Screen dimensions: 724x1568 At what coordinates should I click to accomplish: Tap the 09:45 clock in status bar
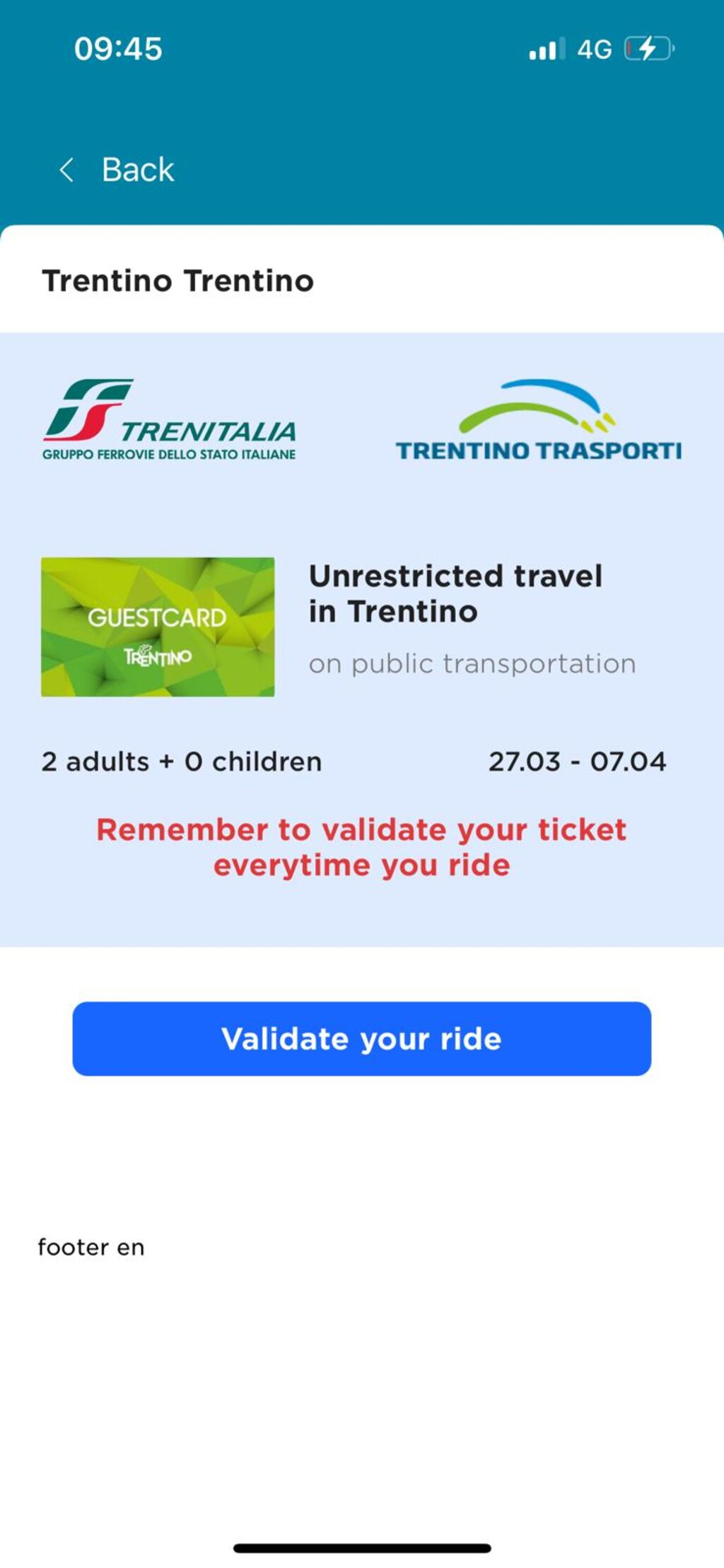(118, 48)
